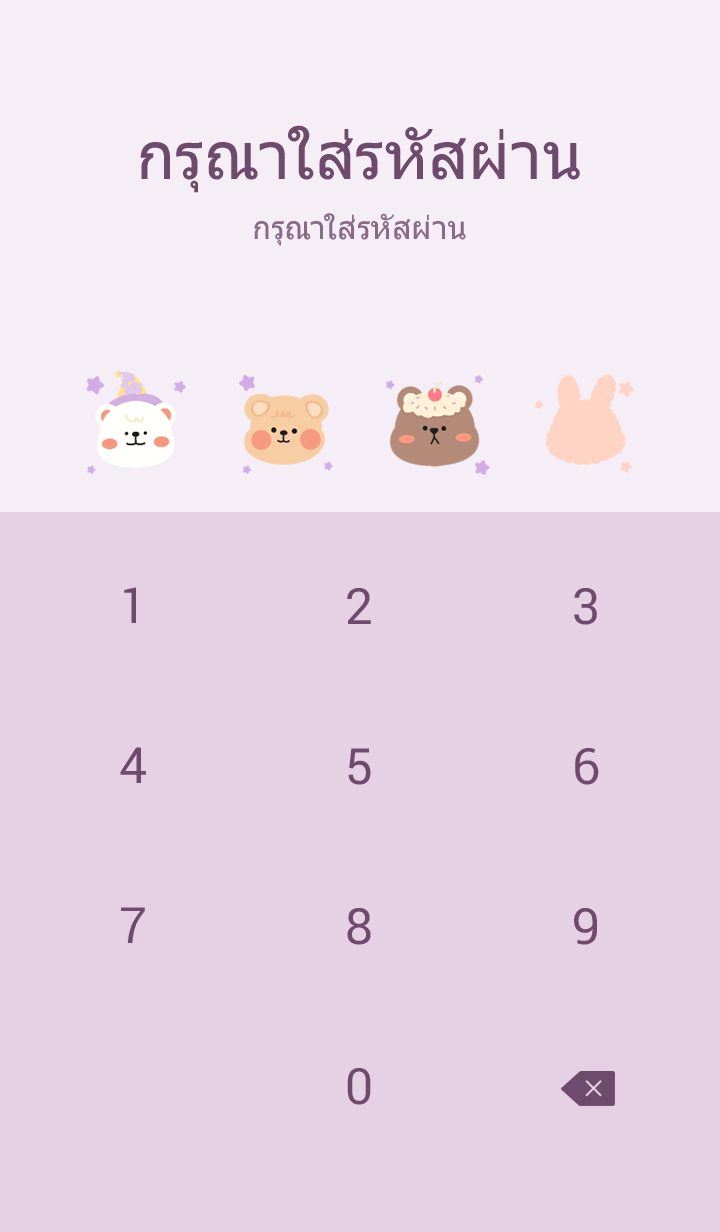Tap the number 4 key
Screen dimensions: 720x1232
(x=132, y=766)
